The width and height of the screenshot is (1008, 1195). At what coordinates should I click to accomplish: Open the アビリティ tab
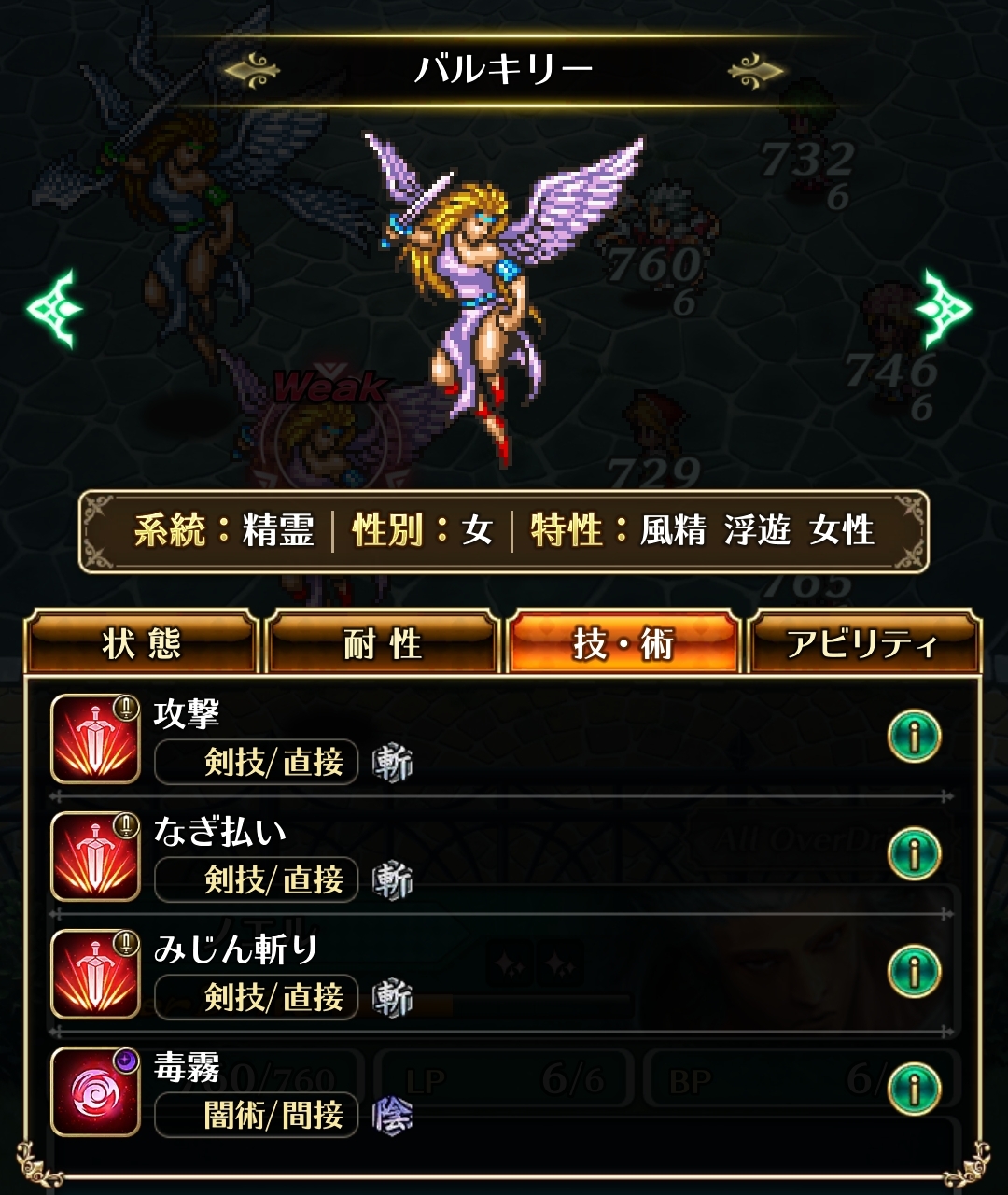click(x=862, y=643)
